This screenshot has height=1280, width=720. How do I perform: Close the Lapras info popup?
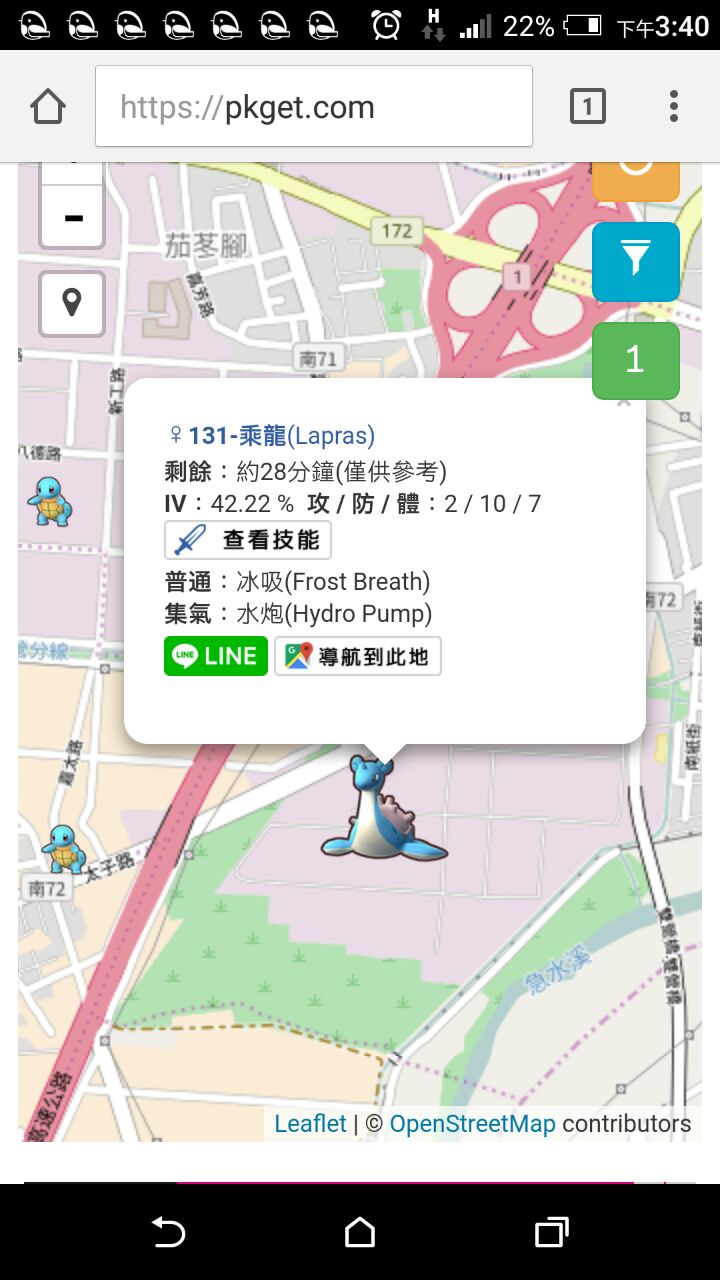pyautogui.click(x=624, y=402)
